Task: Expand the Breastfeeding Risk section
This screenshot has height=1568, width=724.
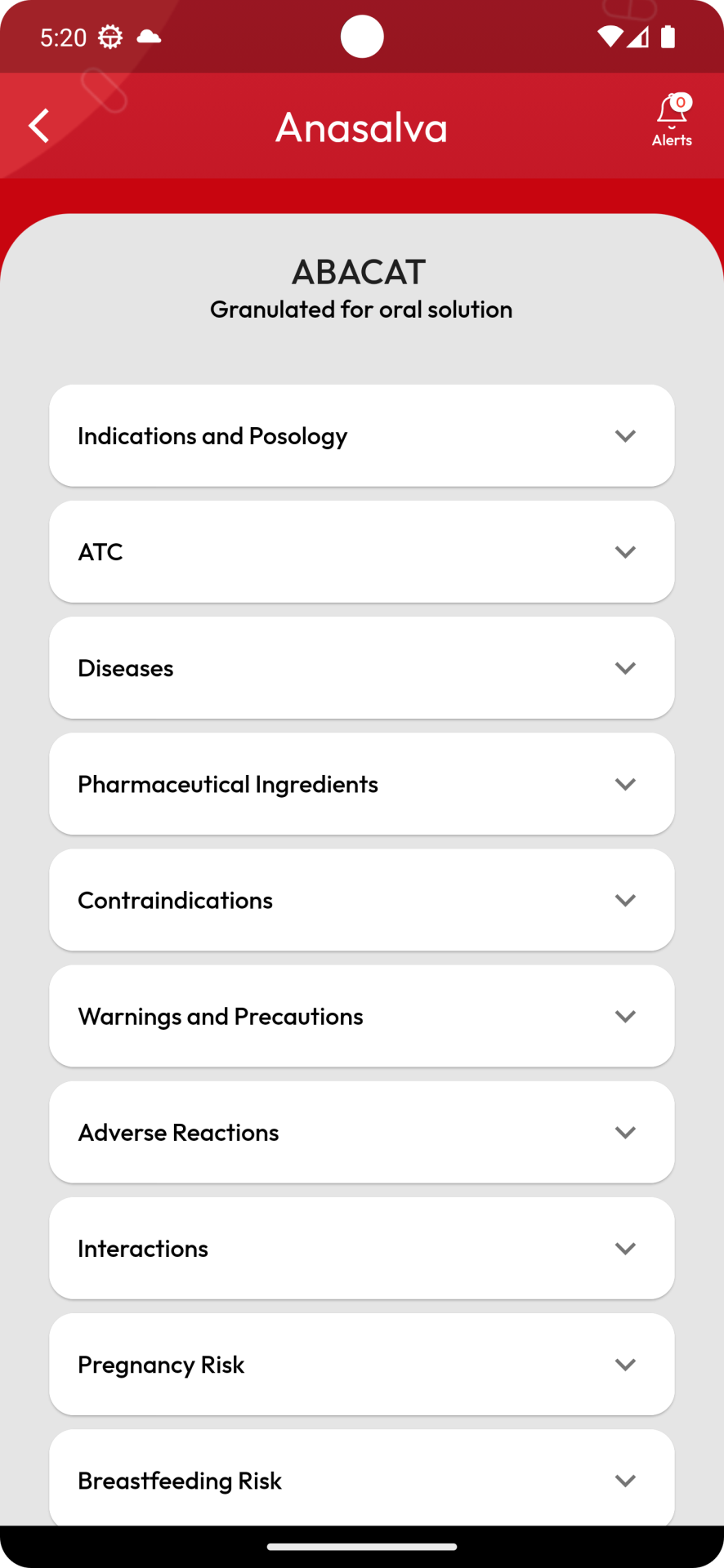Action: [362, 1477]
